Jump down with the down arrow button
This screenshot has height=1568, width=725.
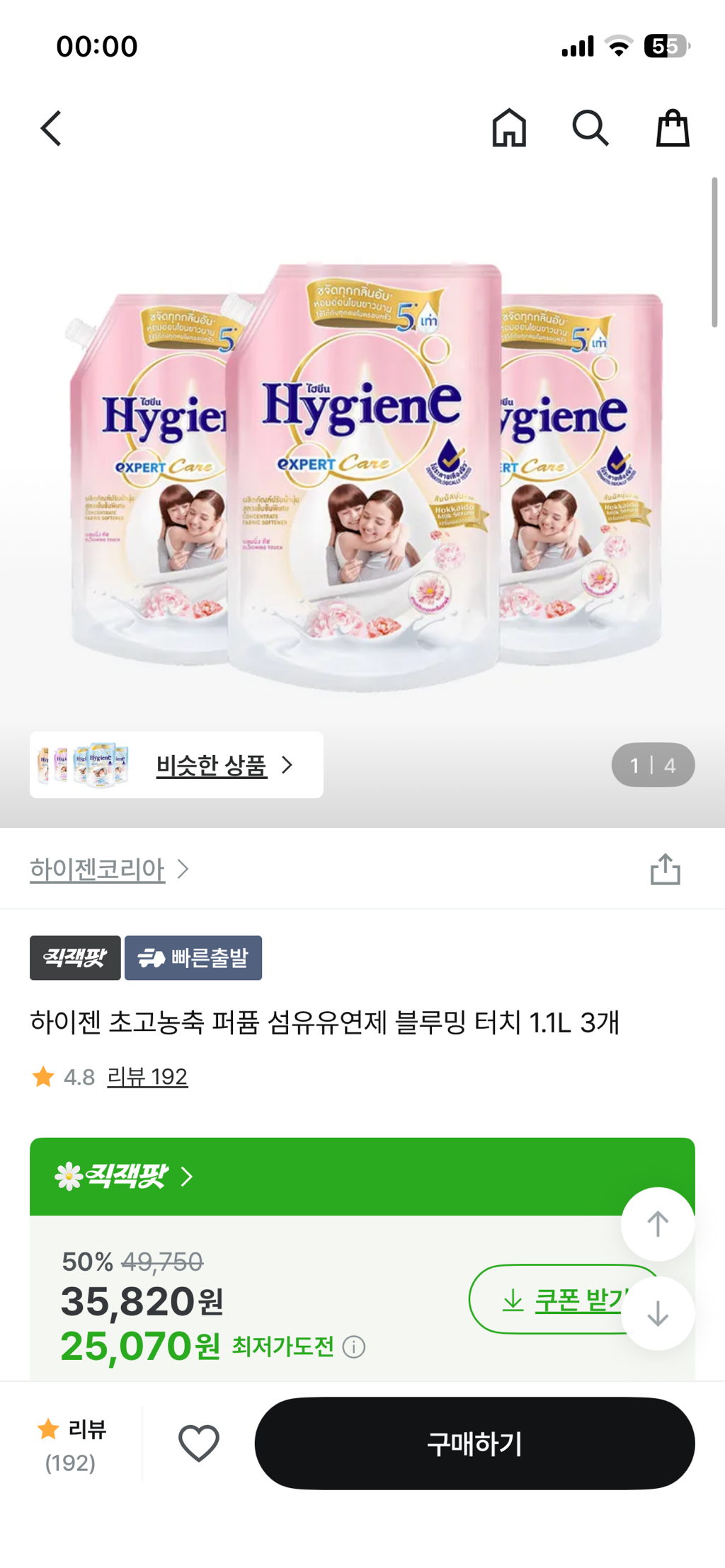click(x=658, y=1313)
